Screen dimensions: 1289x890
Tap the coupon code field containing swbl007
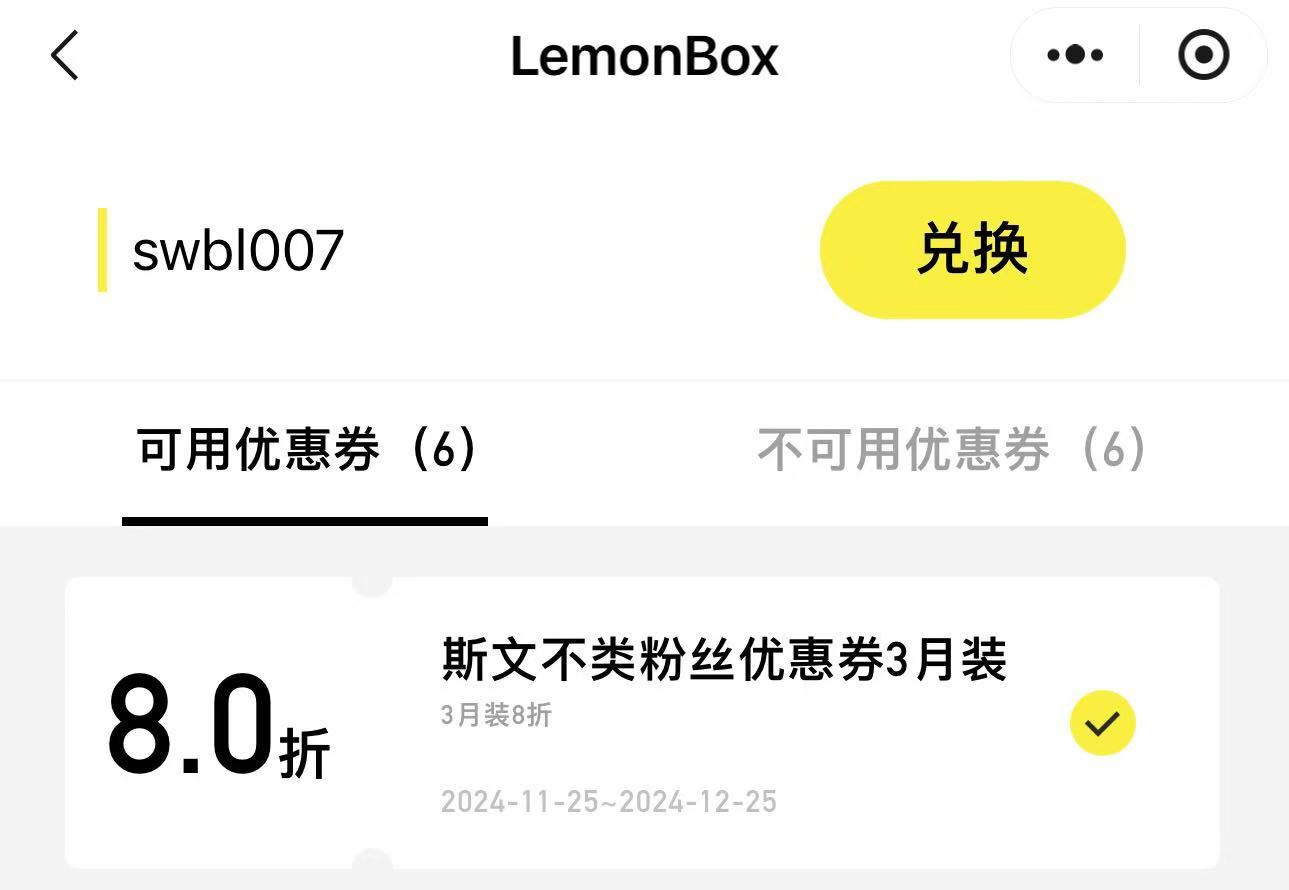(x=400, y=250)
